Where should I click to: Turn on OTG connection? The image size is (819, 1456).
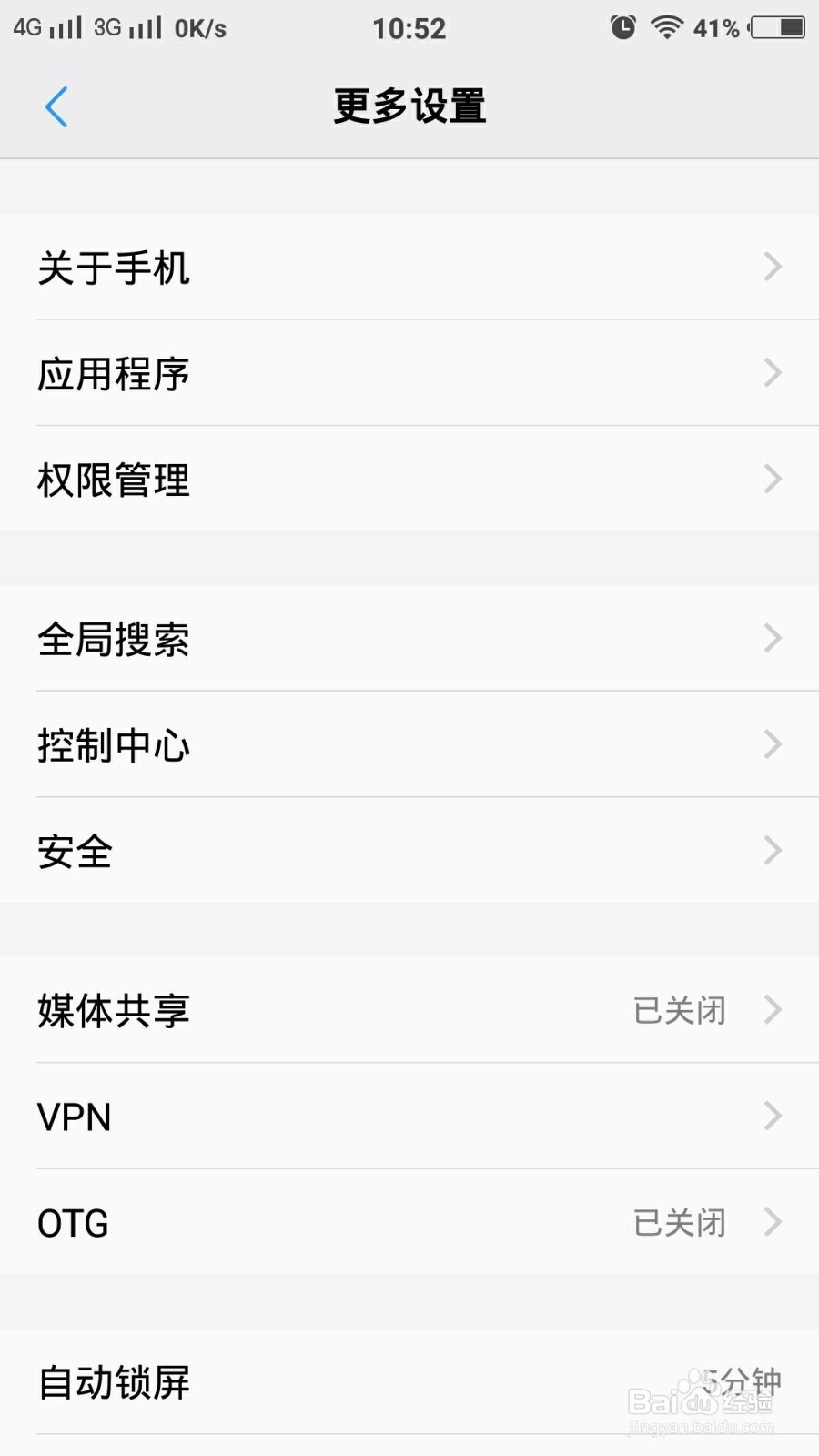coord(409,1223)
